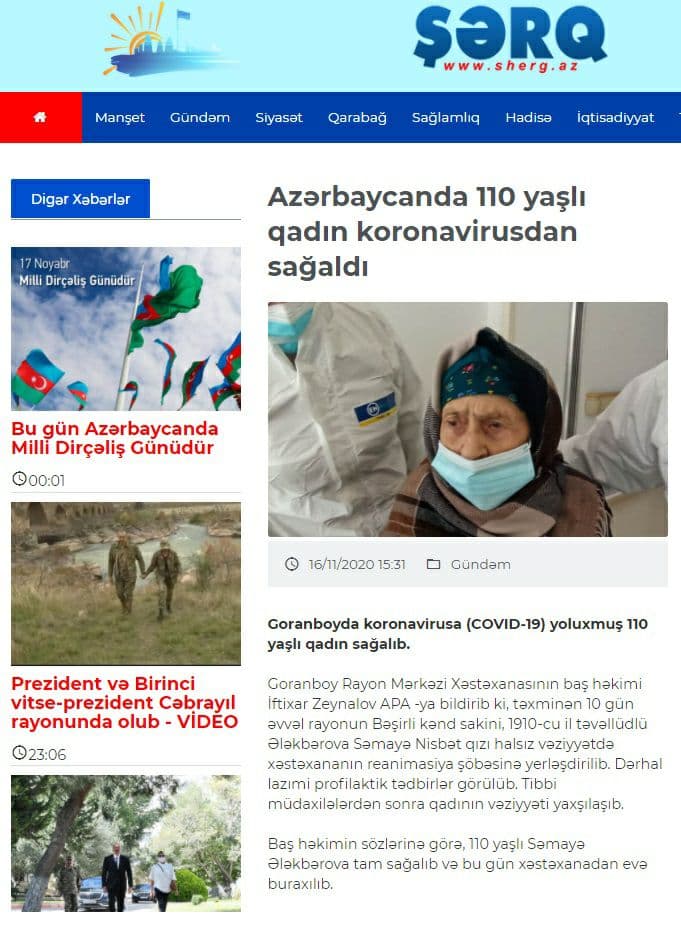Open the Siyasət section

[x=279, y=117]
